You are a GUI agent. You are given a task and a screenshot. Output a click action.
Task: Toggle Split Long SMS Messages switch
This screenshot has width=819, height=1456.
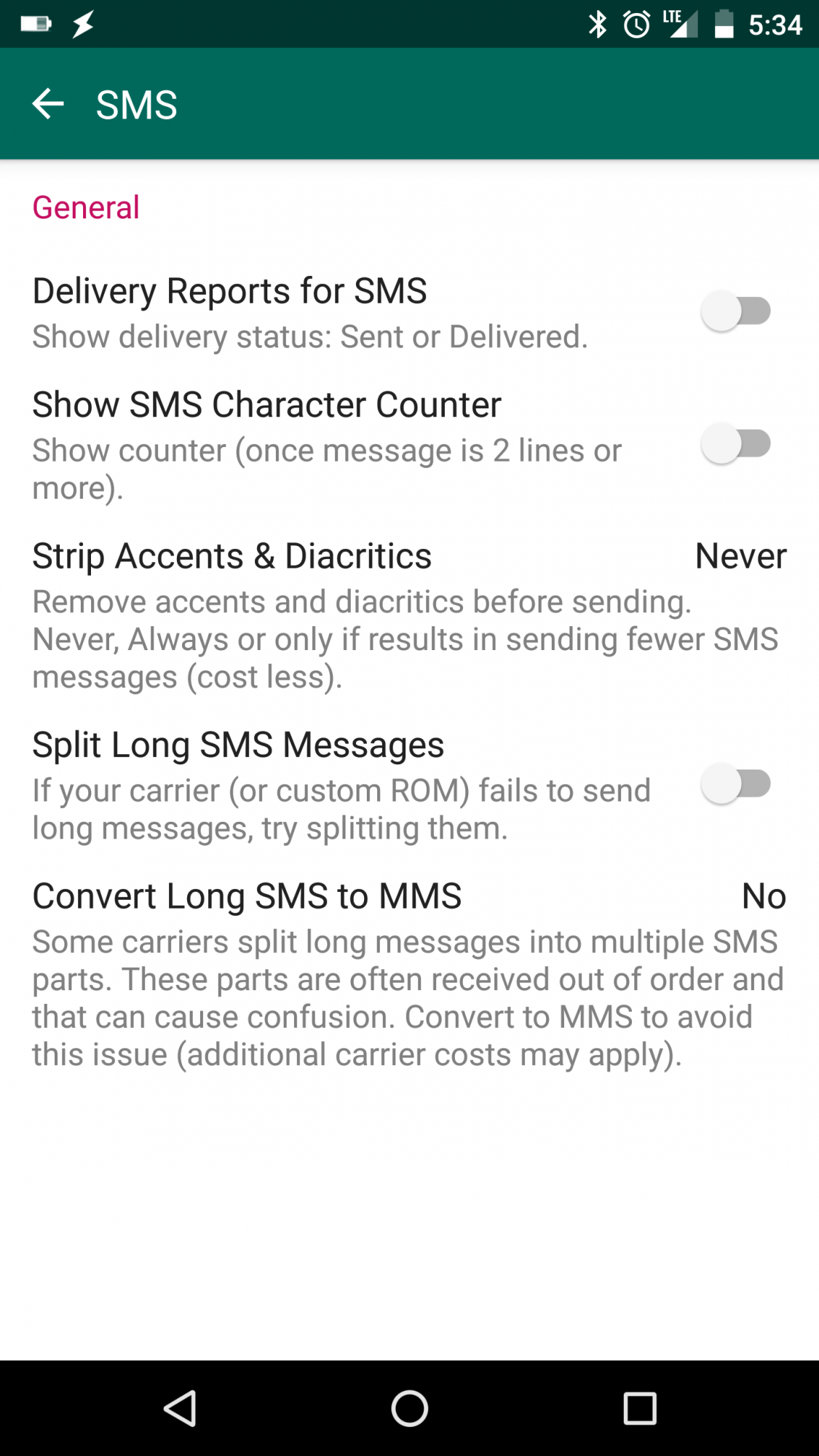click(x=735, y=784)
